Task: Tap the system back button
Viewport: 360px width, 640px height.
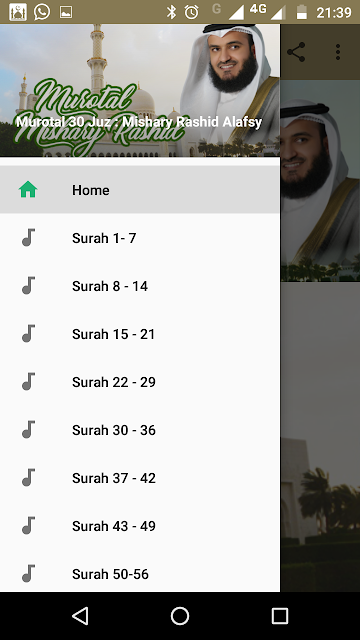Action: [80, 616]
